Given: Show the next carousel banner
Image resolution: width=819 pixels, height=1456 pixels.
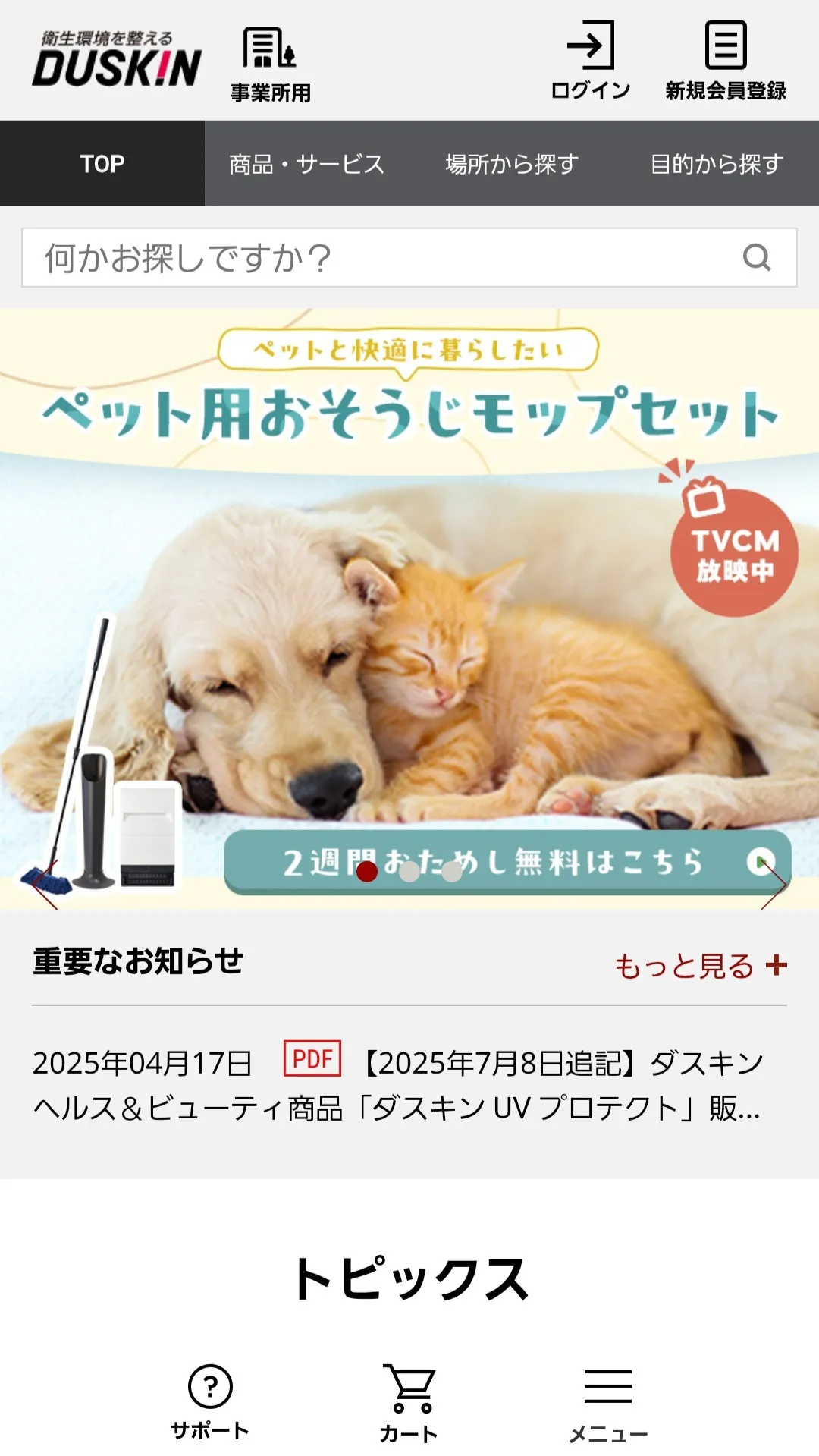Looking at the screenshot, I should 775,885.
